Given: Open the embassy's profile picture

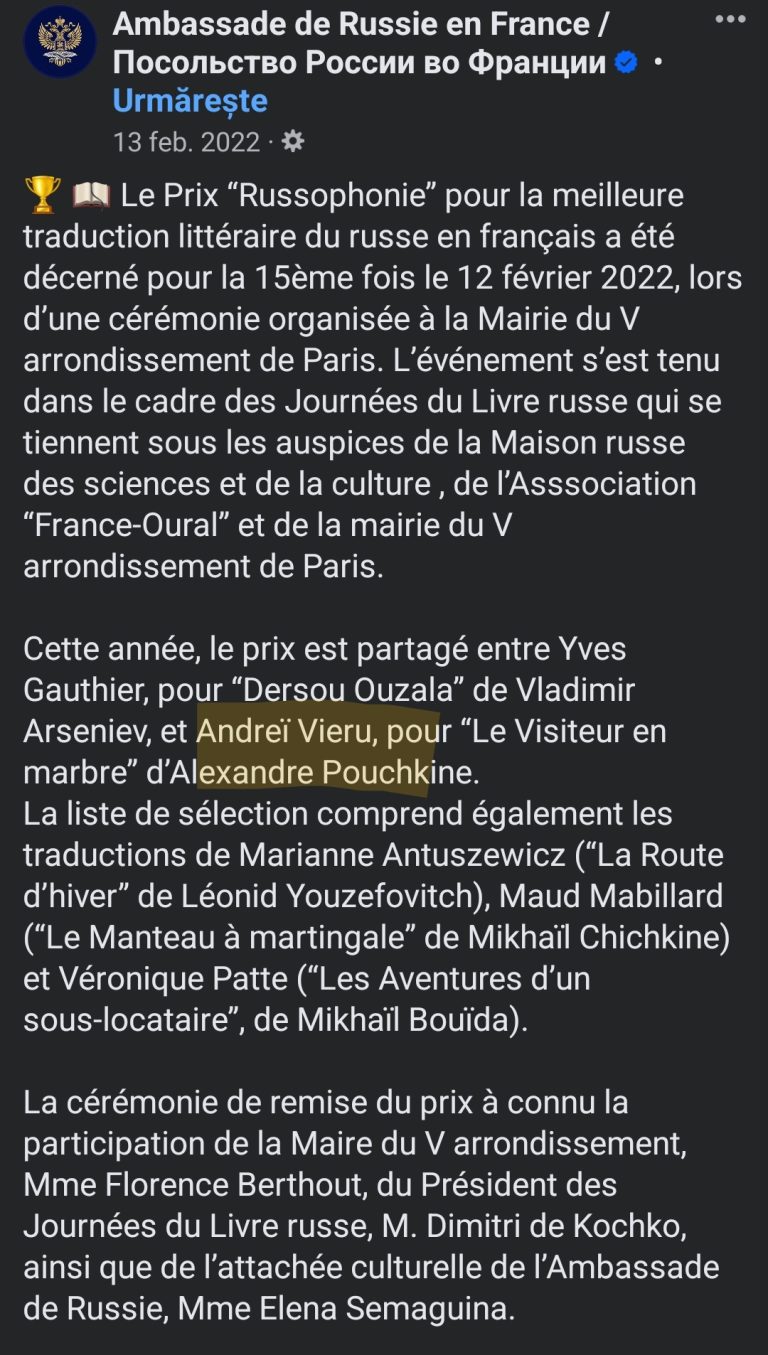Looking at the screenshot, I should tap(60, 43).
